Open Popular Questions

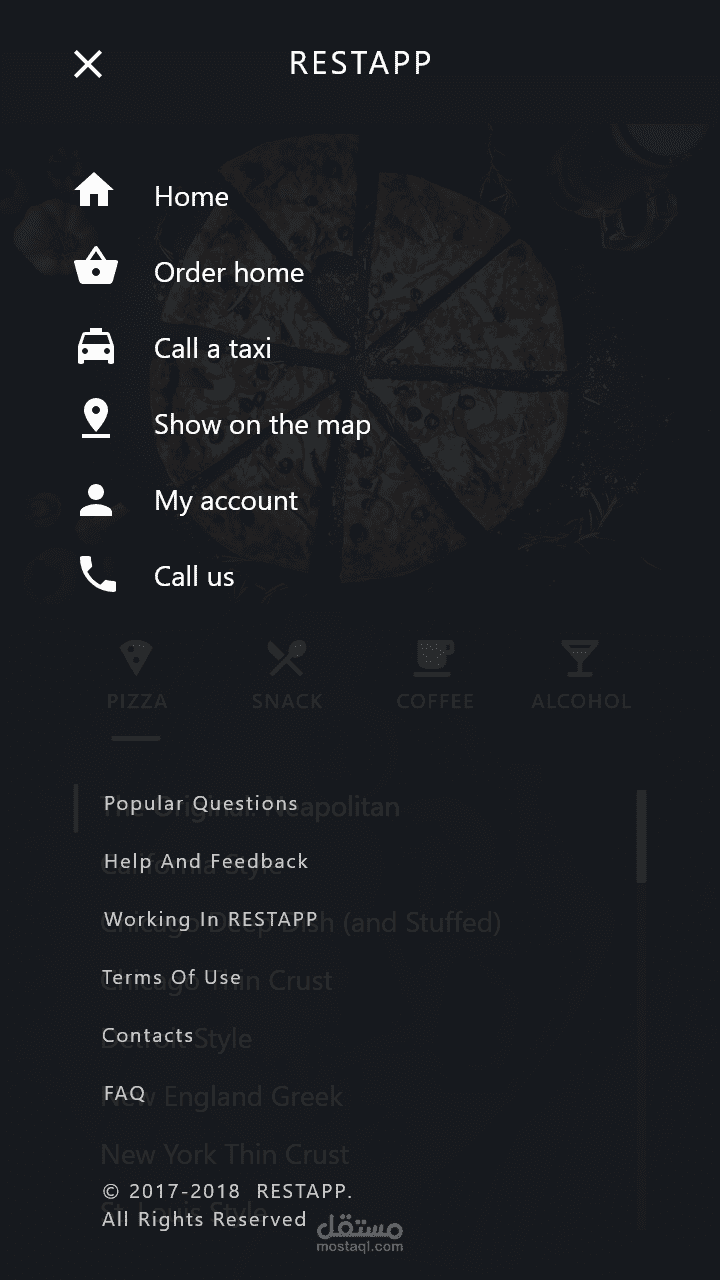201,804
